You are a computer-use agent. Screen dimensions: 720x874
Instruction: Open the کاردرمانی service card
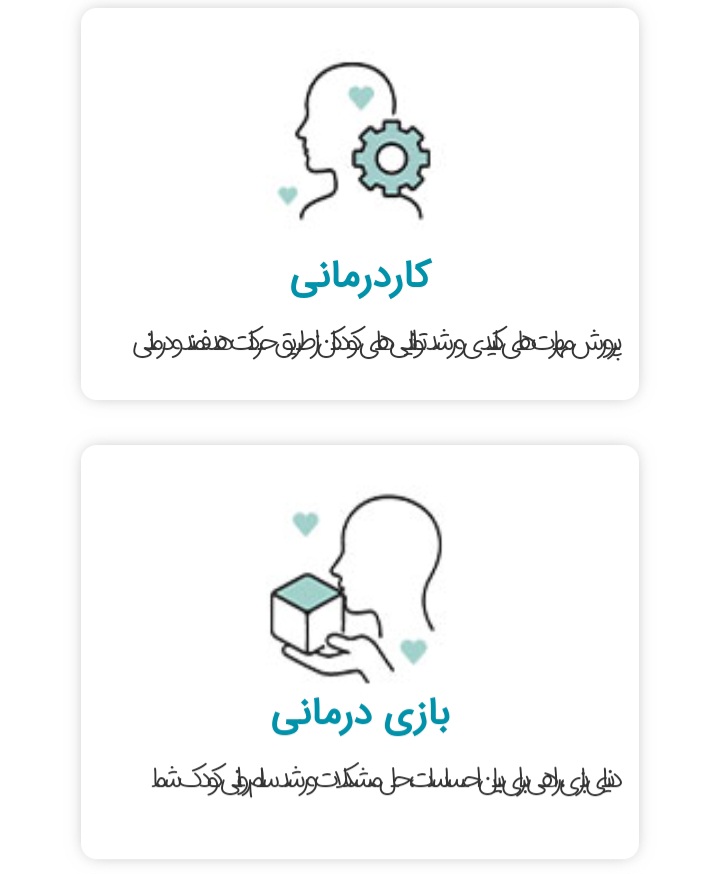(x=360, y=276)
